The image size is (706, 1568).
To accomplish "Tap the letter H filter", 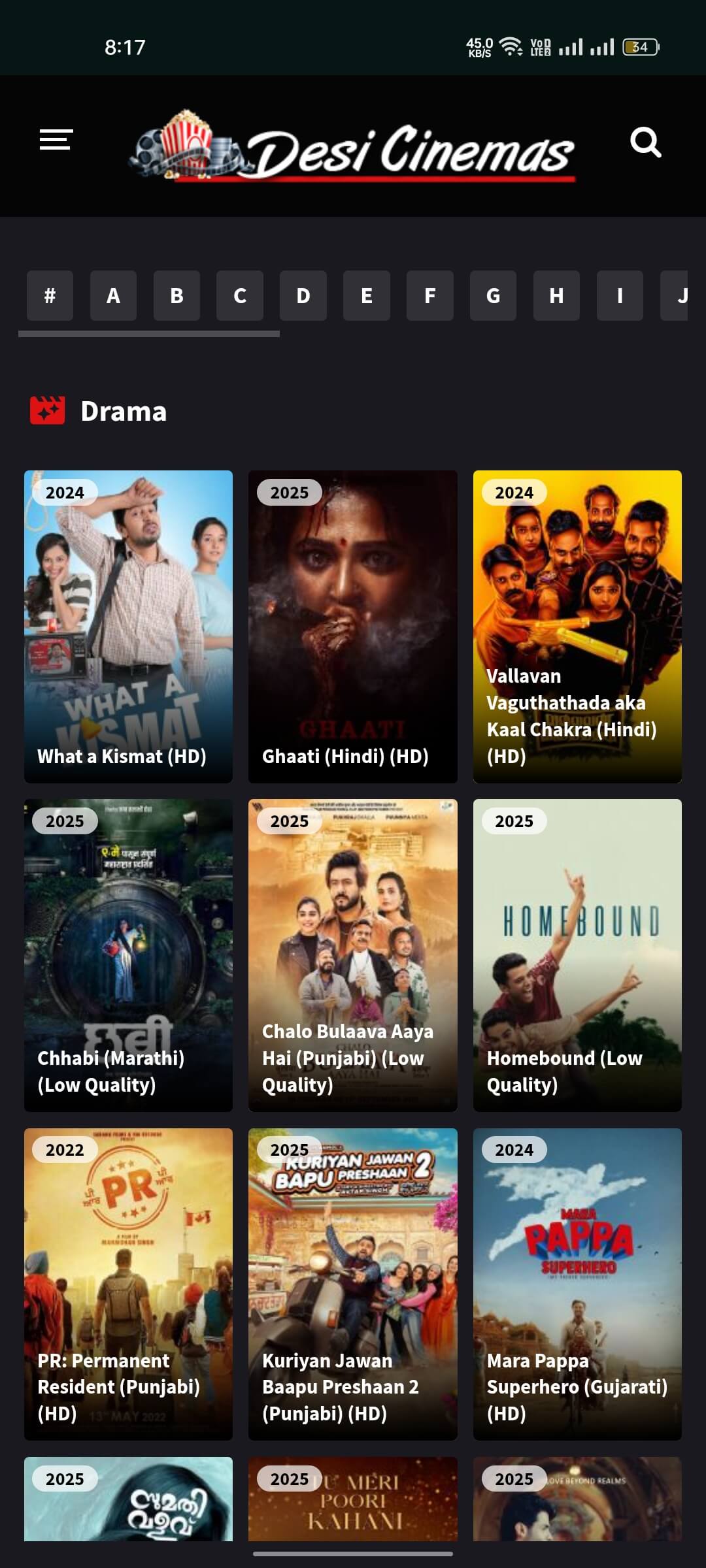I will pos(556,296).
